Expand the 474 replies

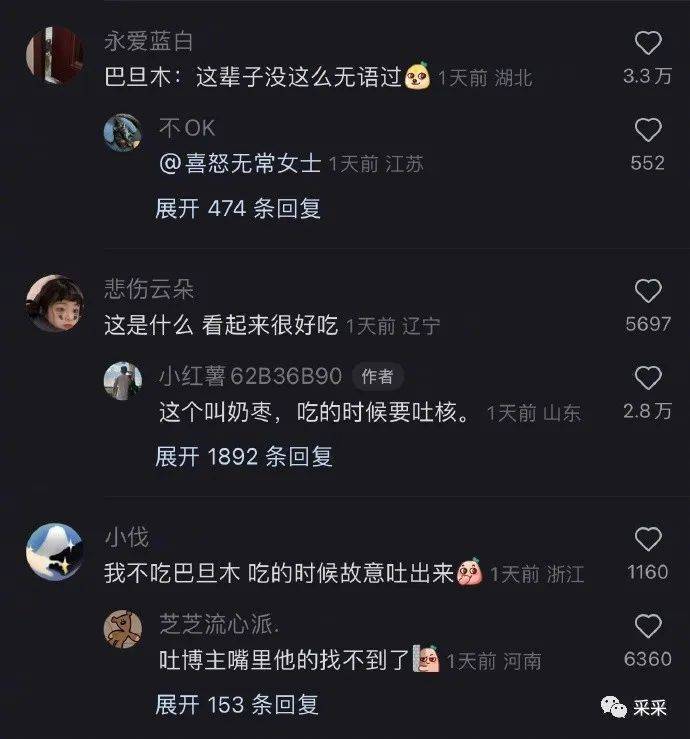tap(238, 209)
